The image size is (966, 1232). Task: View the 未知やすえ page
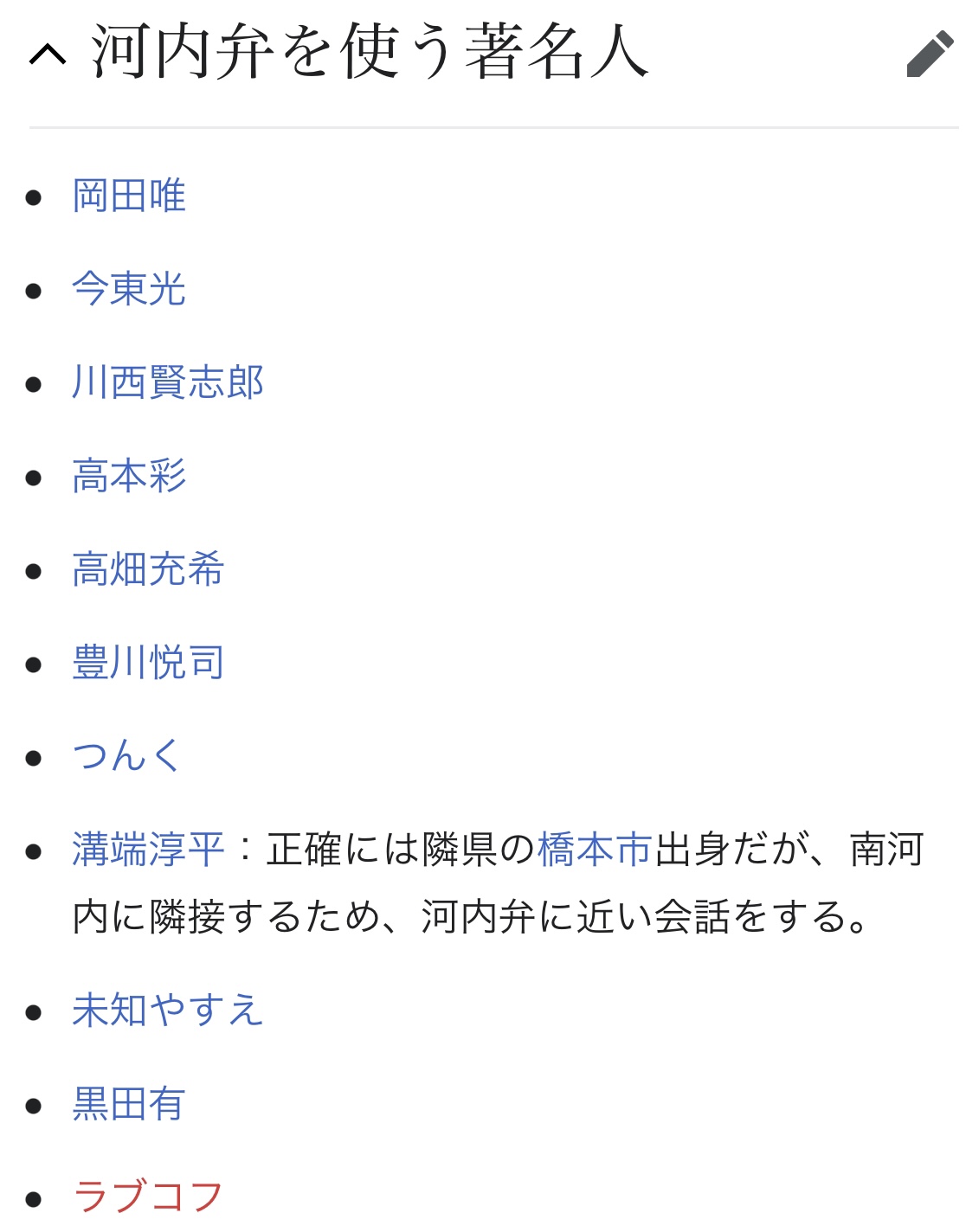click(168, 1011)
